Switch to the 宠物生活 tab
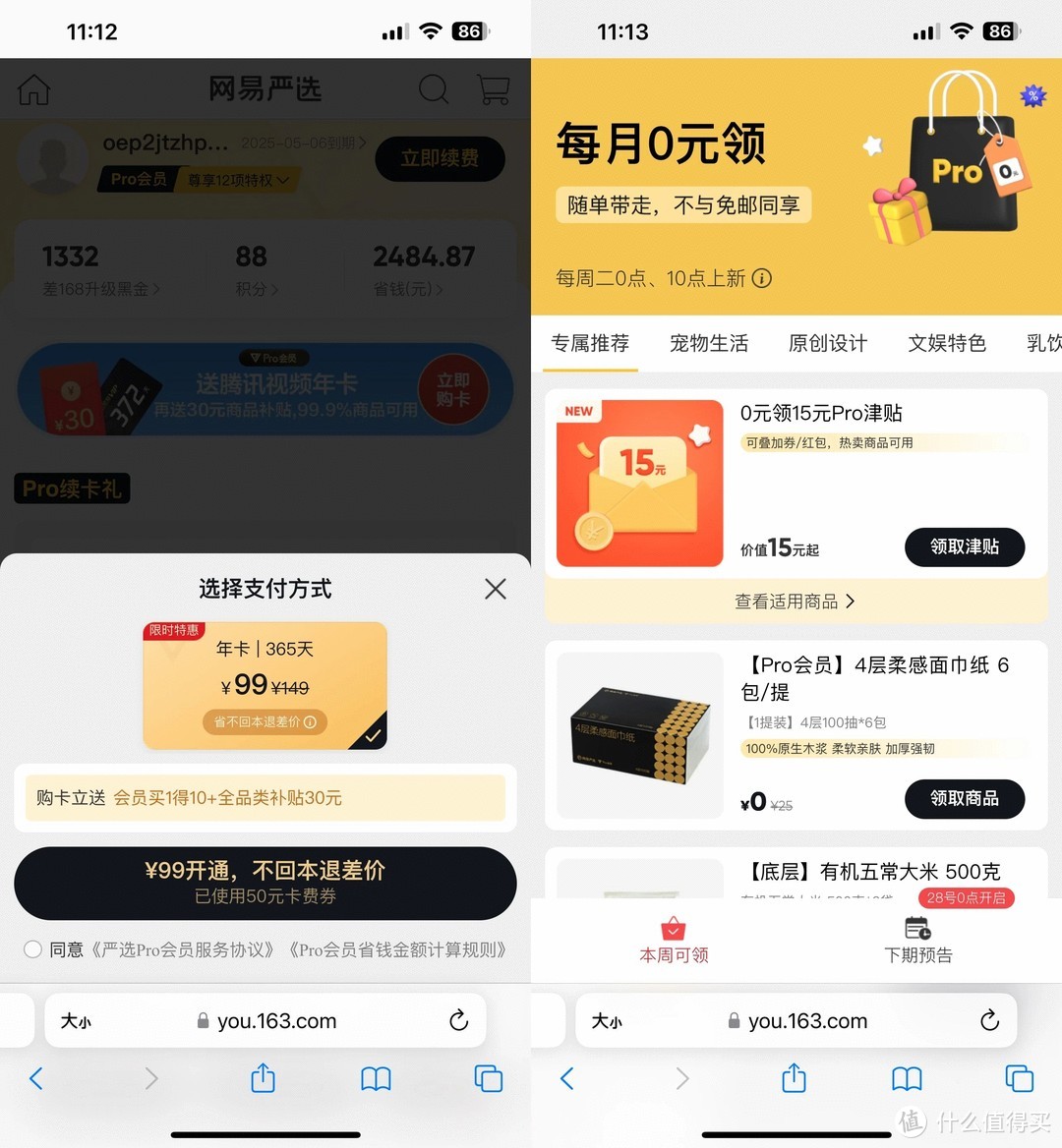 (709, 343)
